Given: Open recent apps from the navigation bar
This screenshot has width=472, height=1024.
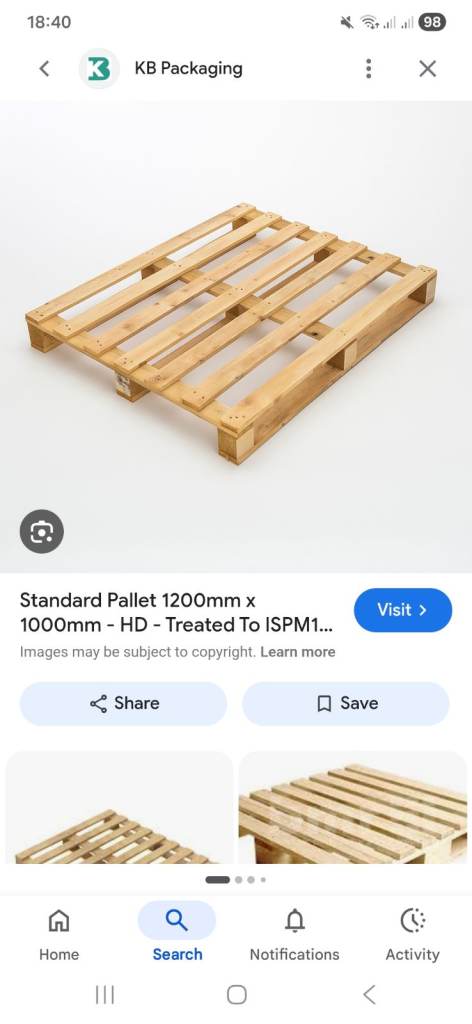Looking at the screenshot, I should tap(104, 995).
